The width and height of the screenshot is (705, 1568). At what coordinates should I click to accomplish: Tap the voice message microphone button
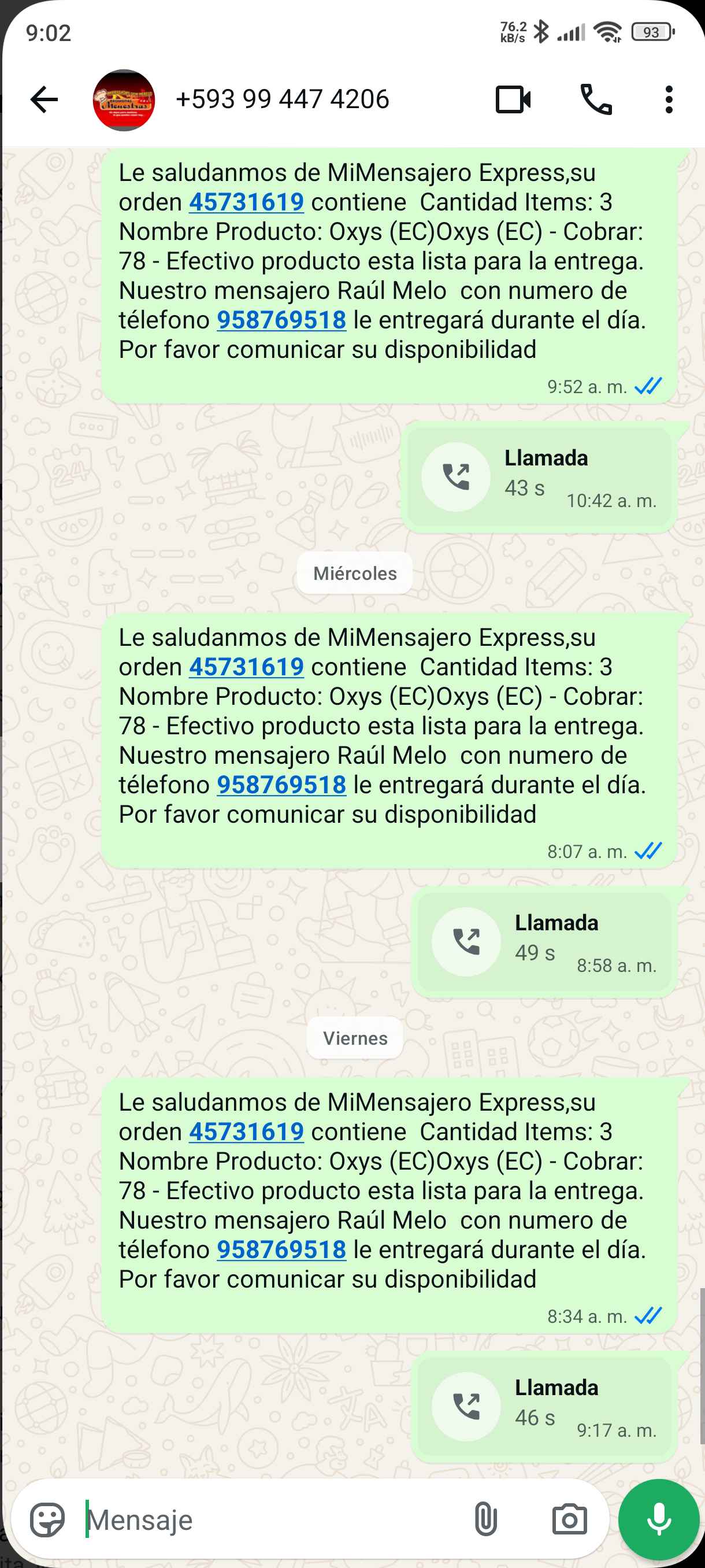pos(659,1520)
